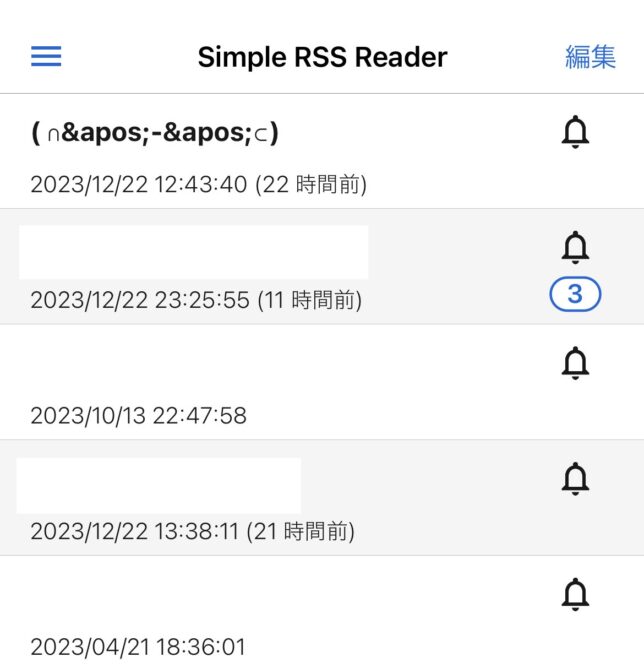The image size is (644, 668).
Task: Open the feed updated 22 時間前
Action: click(250, 152)
